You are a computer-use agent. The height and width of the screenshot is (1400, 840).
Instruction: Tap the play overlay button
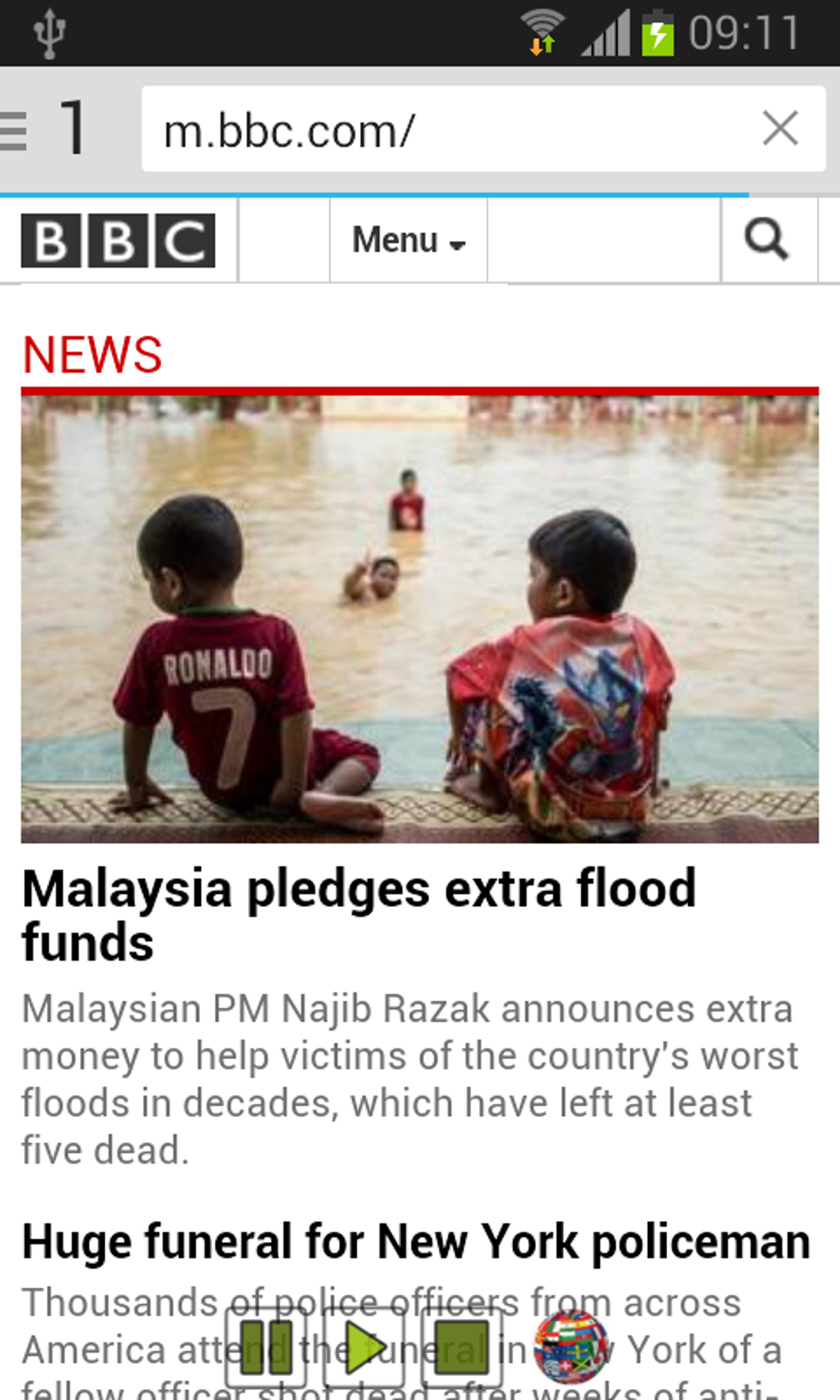[x=363, y=1348]
